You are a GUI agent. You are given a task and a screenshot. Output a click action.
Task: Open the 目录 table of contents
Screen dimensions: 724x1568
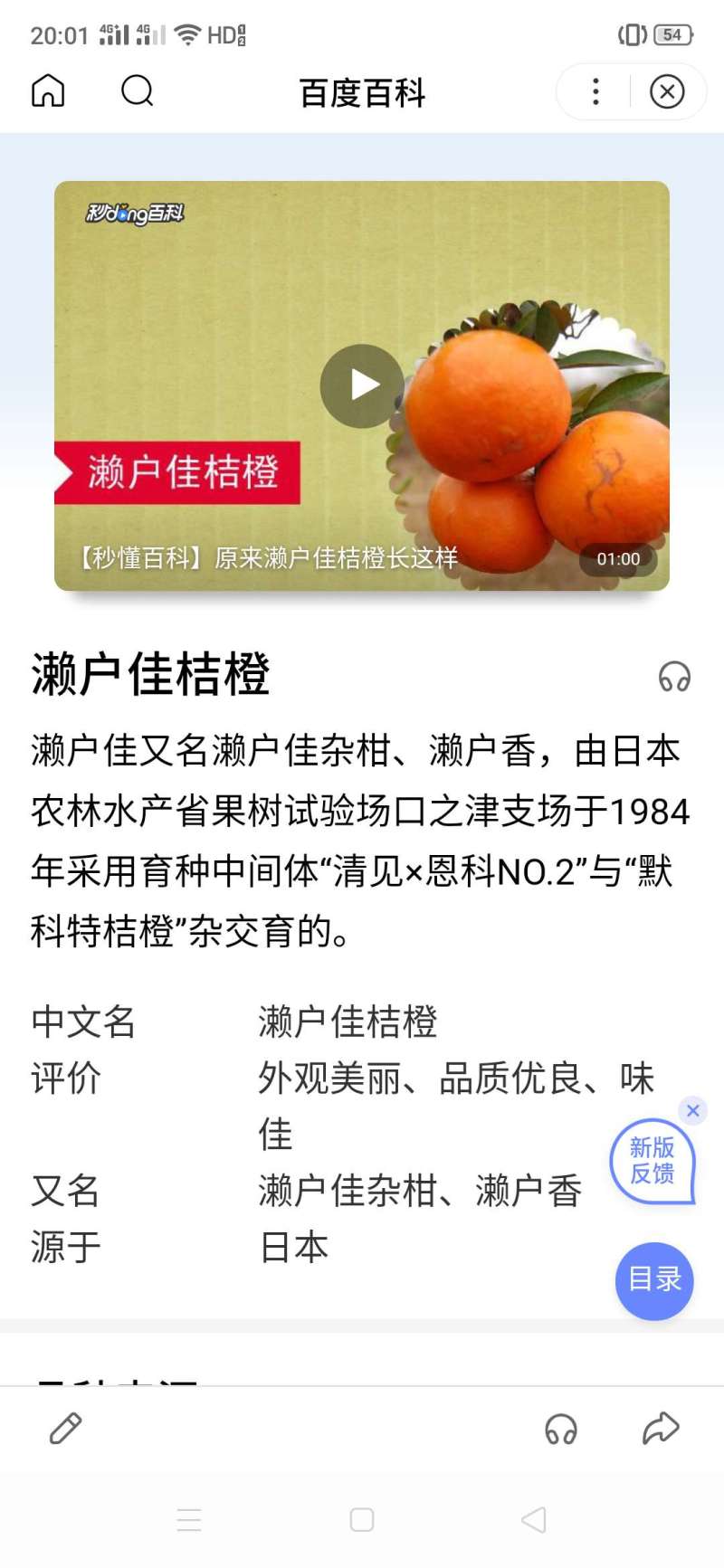654,1279
